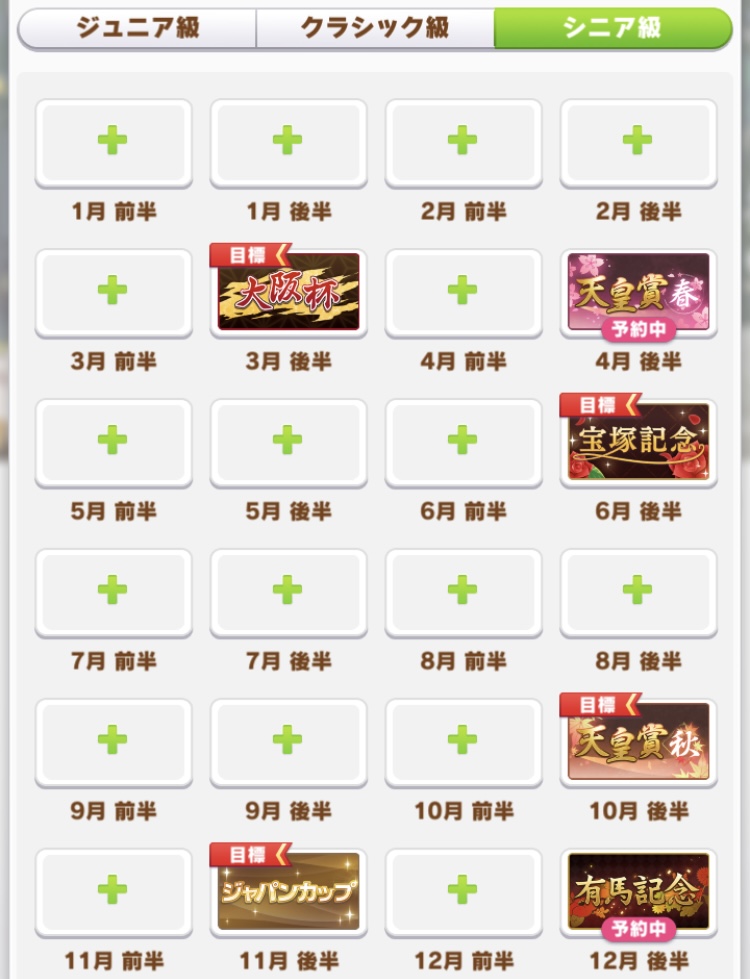Add a race in the 5月 後半 slot

point(287,442)
